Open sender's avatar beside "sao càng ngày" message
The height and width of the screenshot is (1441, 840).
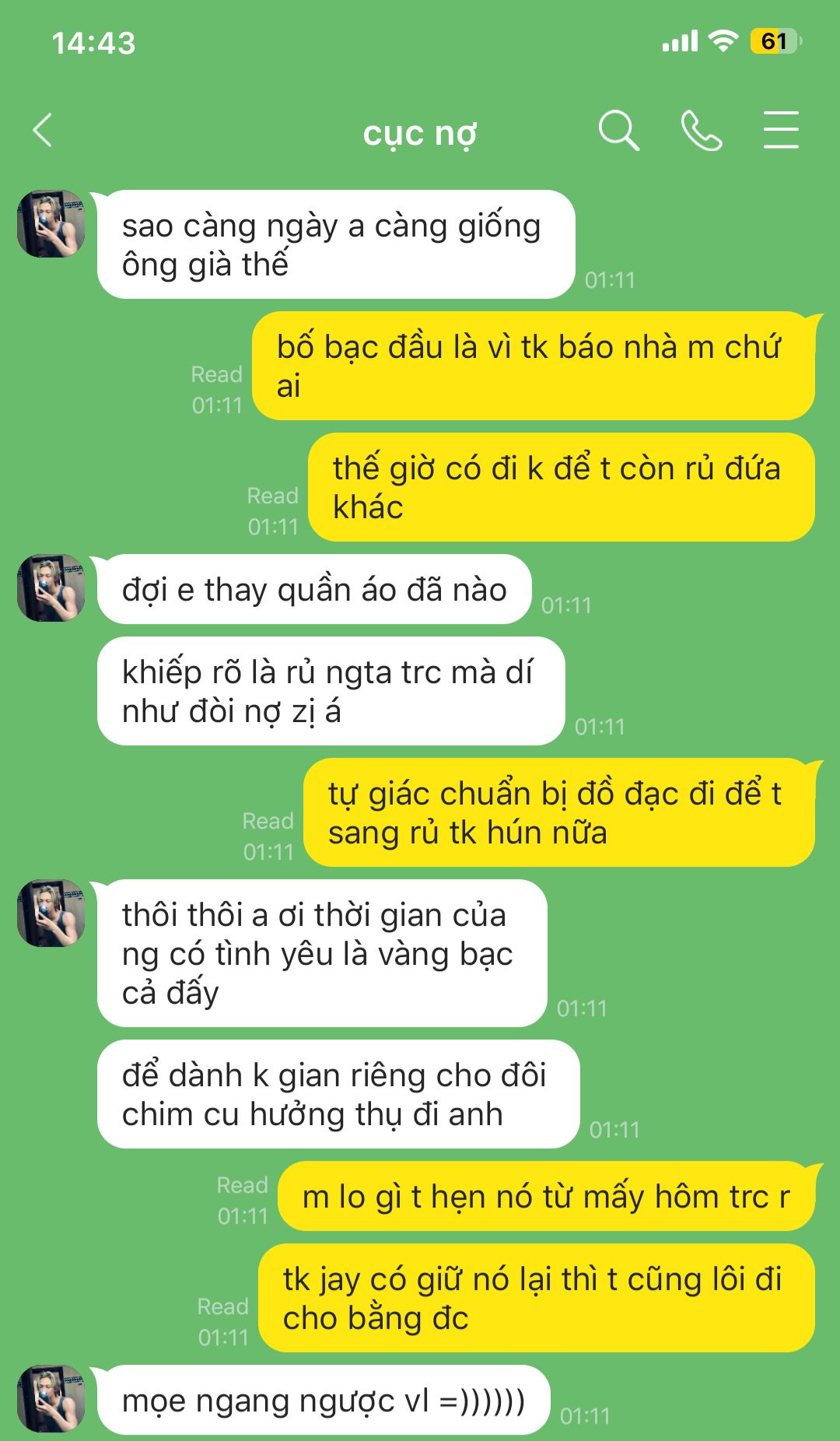coord(51,223)
